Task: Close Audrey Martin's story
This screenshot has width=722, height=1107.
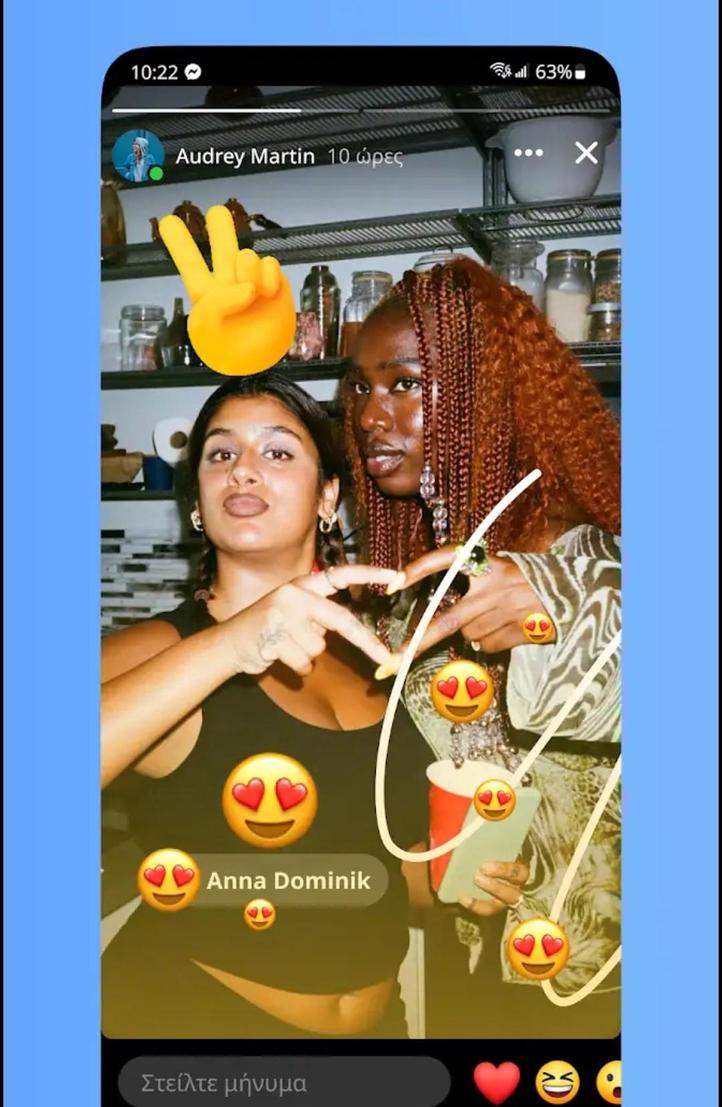Action: pyautogui.click(x=586, y=153)
